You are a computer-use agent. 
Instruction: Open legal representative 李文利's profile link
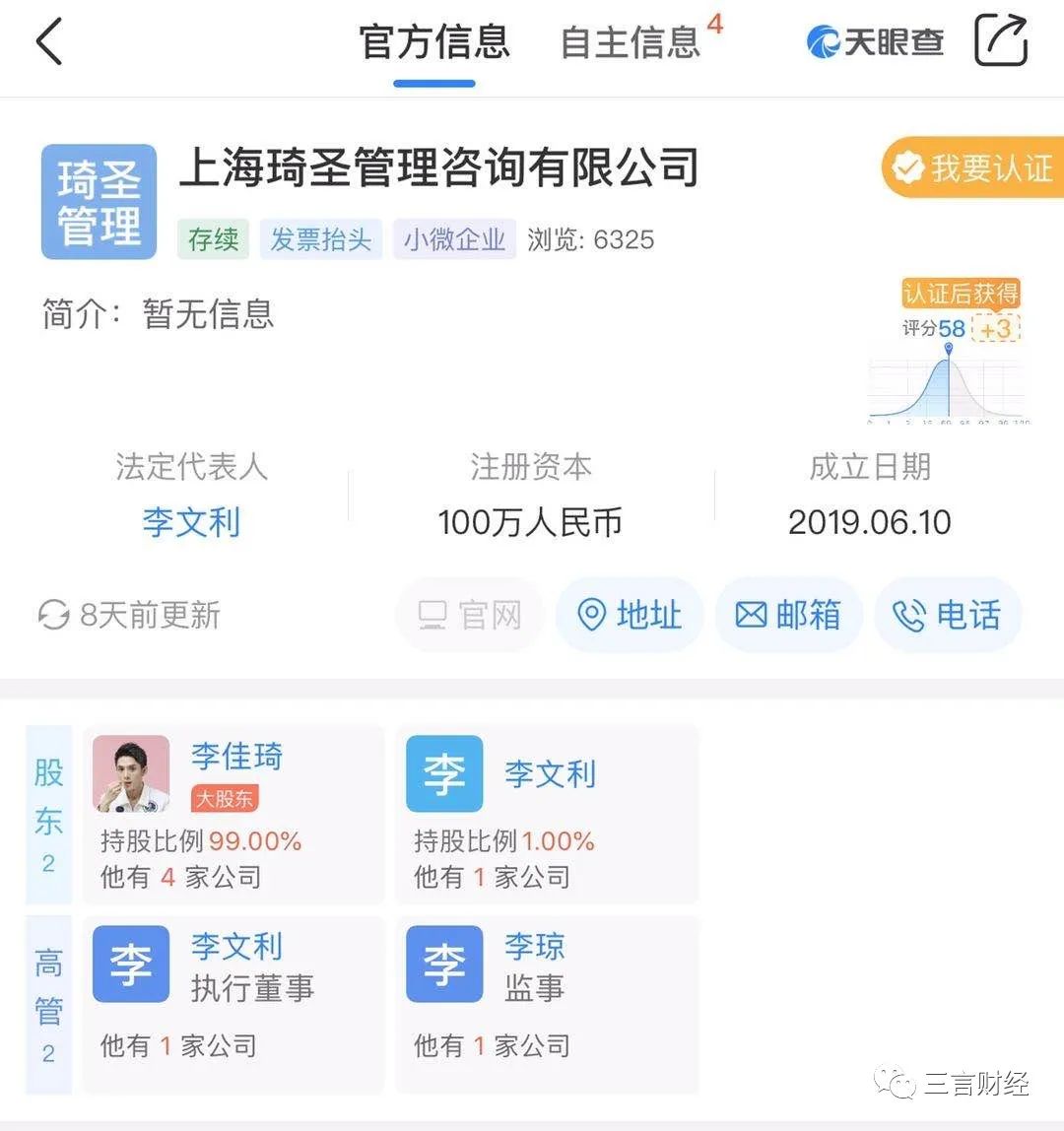[x=191, y=522]
